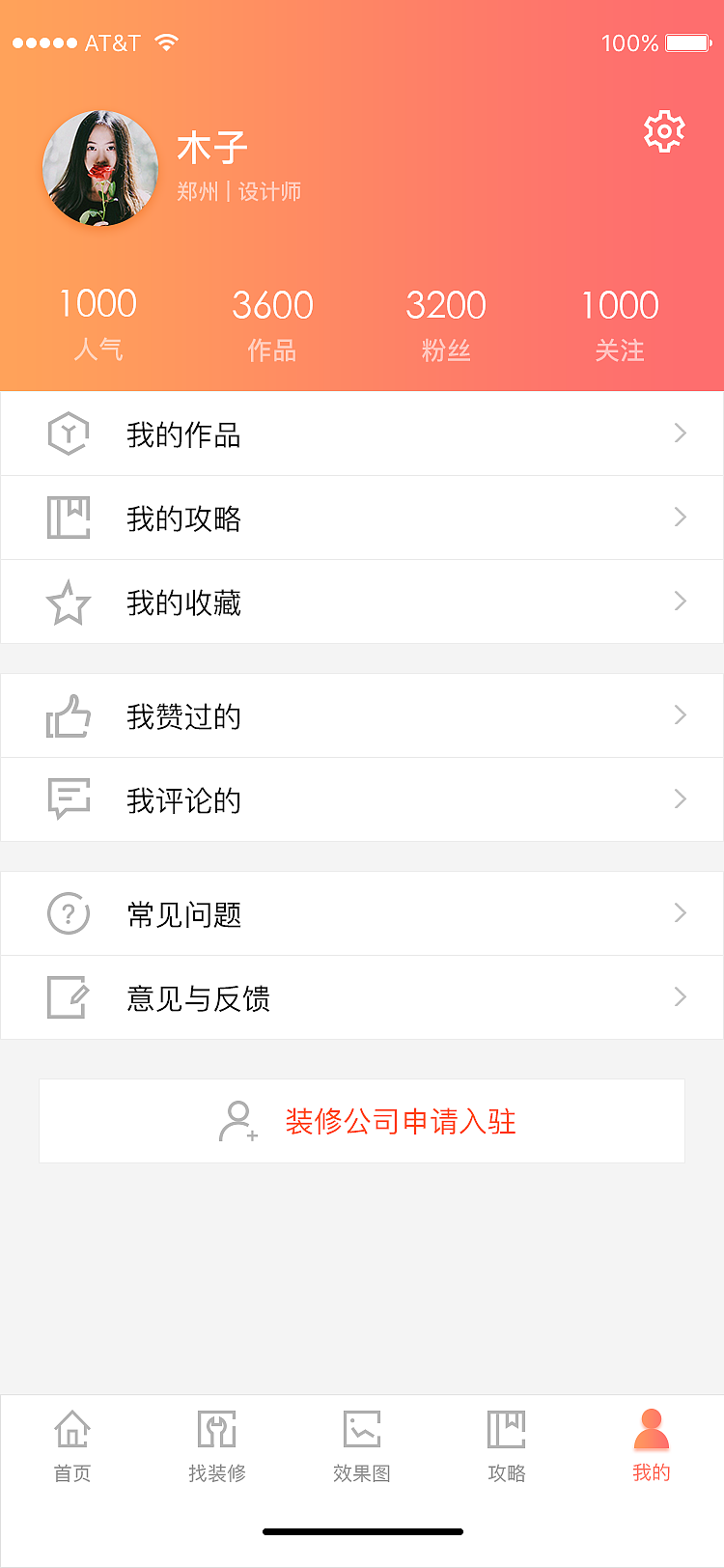Select the 我的收藏 star icon

(x=68, y=602)
